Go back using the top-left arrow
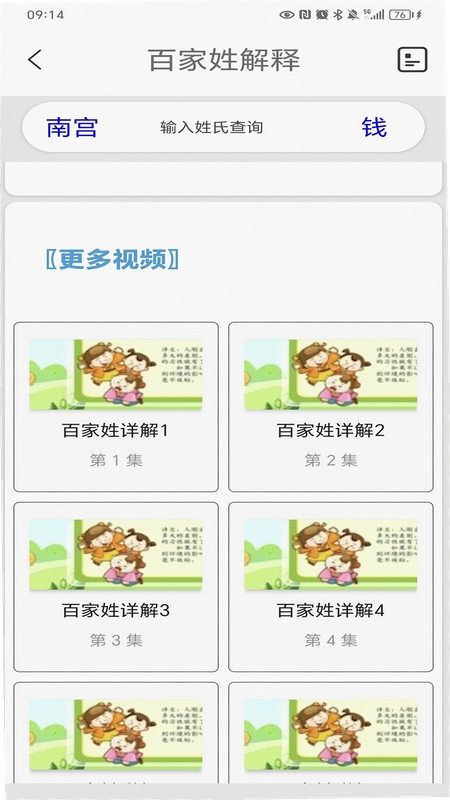Image resolution: width=450 pixels, height=800 pixels. 35,60
